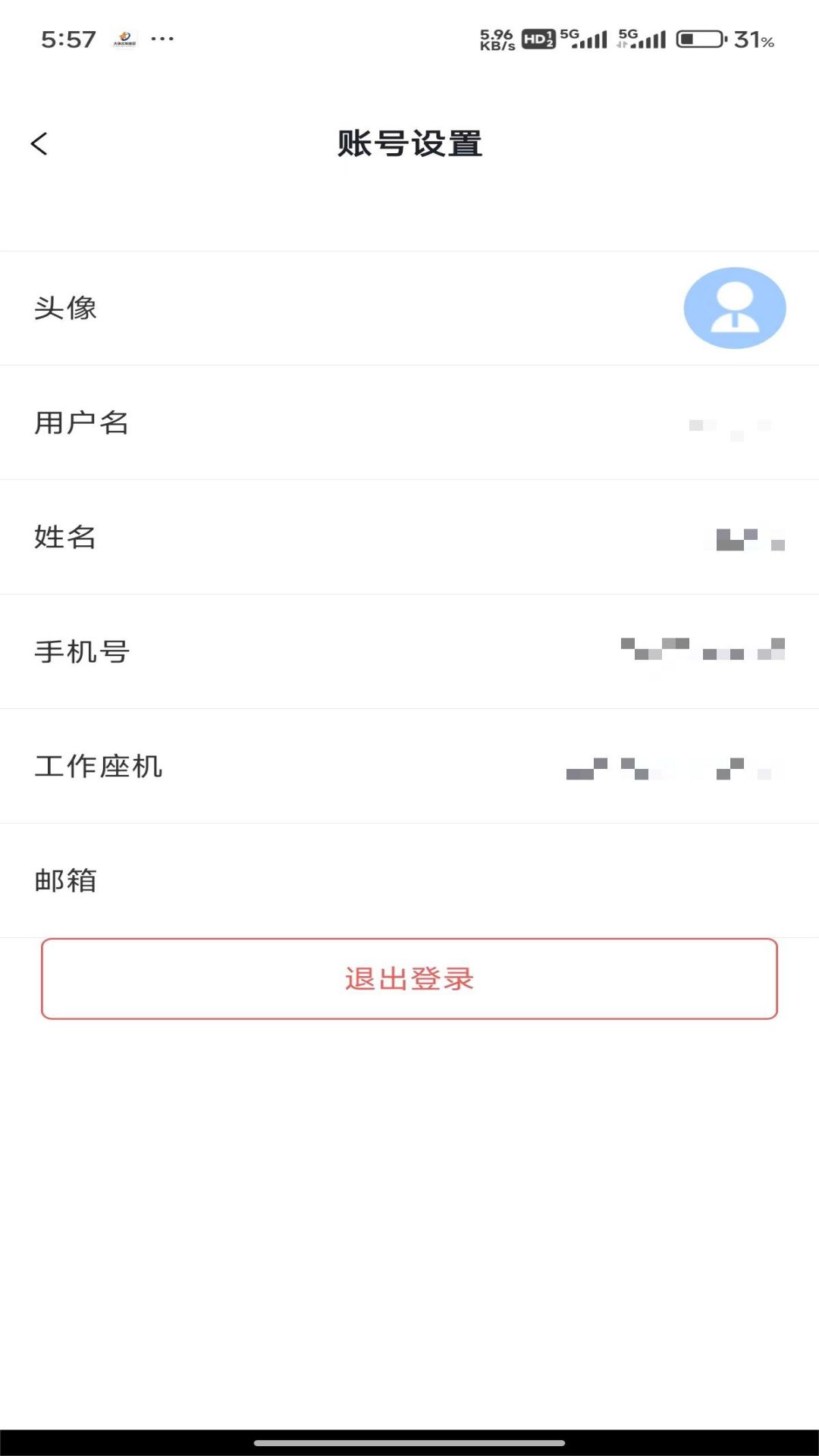The width and height of the screenshot is (819, 1456).
Task: Tap the network speed indicator 5.96 KB/s
Action: (497, 36)
